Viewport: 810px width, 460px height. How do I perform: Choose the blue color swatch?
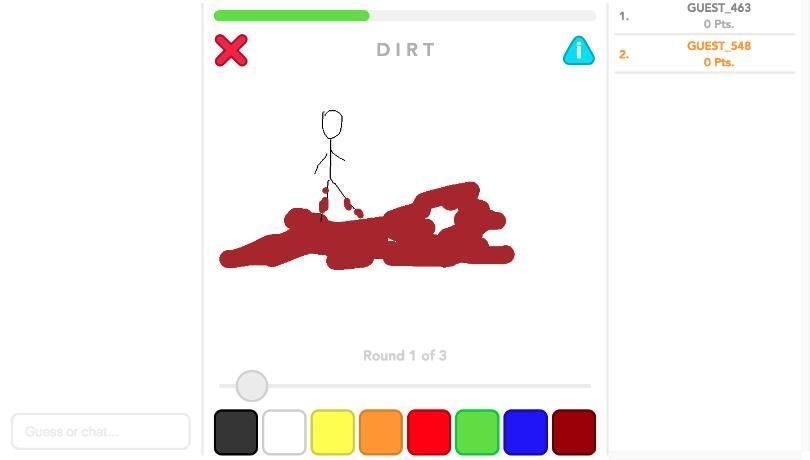pyautogui.click(x=525, y=432)
